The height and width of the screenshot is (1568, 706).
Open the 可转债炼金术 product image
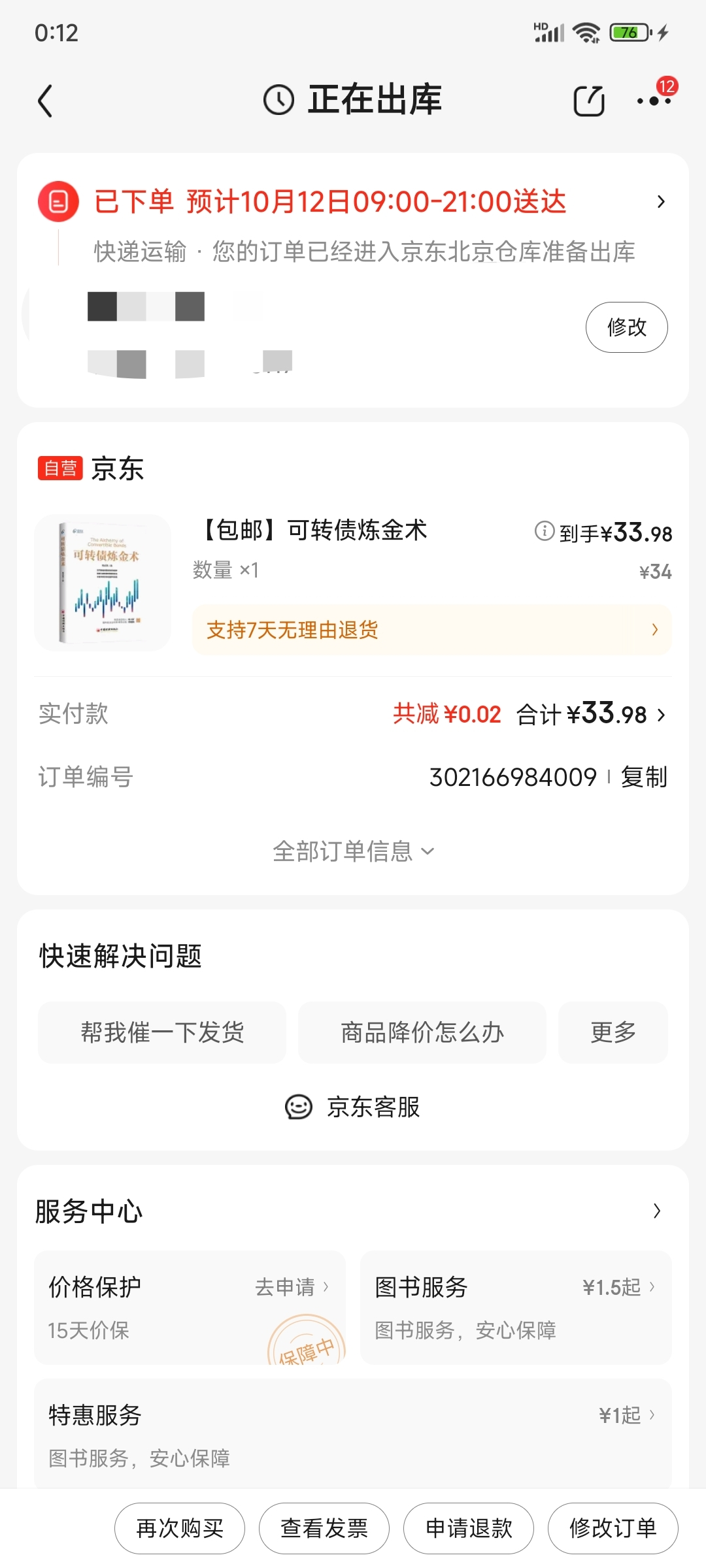point(103,583)
